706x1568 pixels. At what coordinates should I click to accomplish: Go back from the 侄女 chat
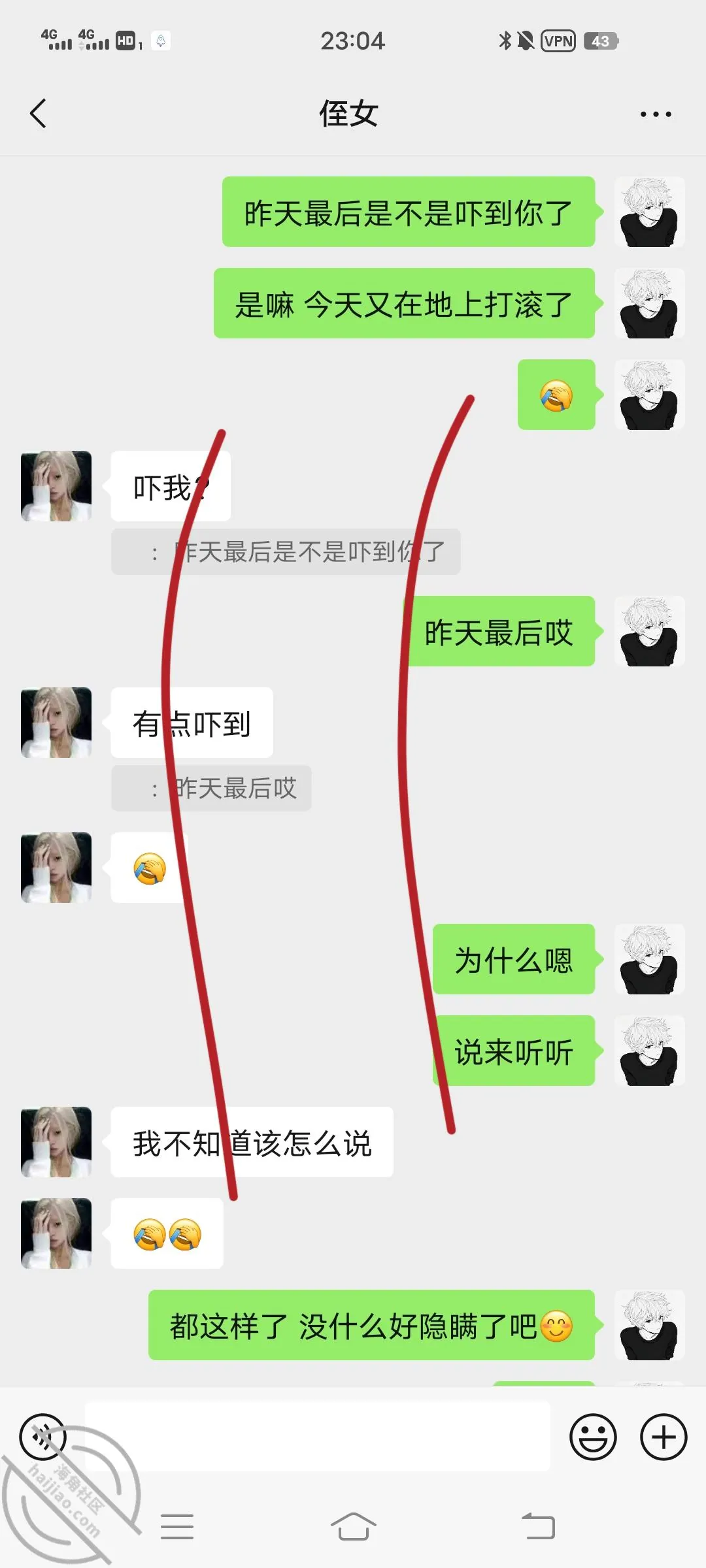click(39, 114)
